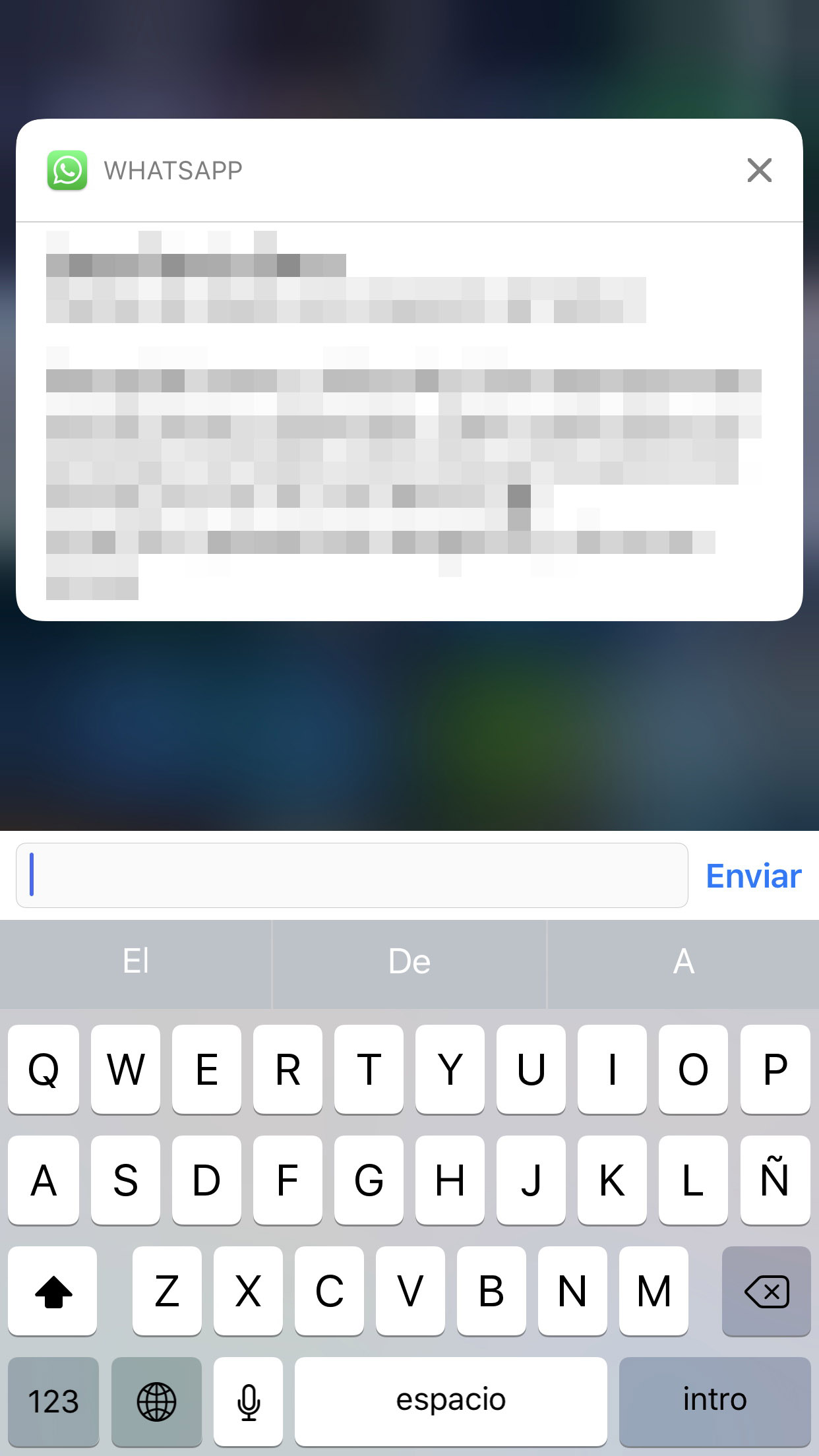Insert the "A" word suggestion
The height and width of the screenshot is (1456, 819).
pos(683,961)
